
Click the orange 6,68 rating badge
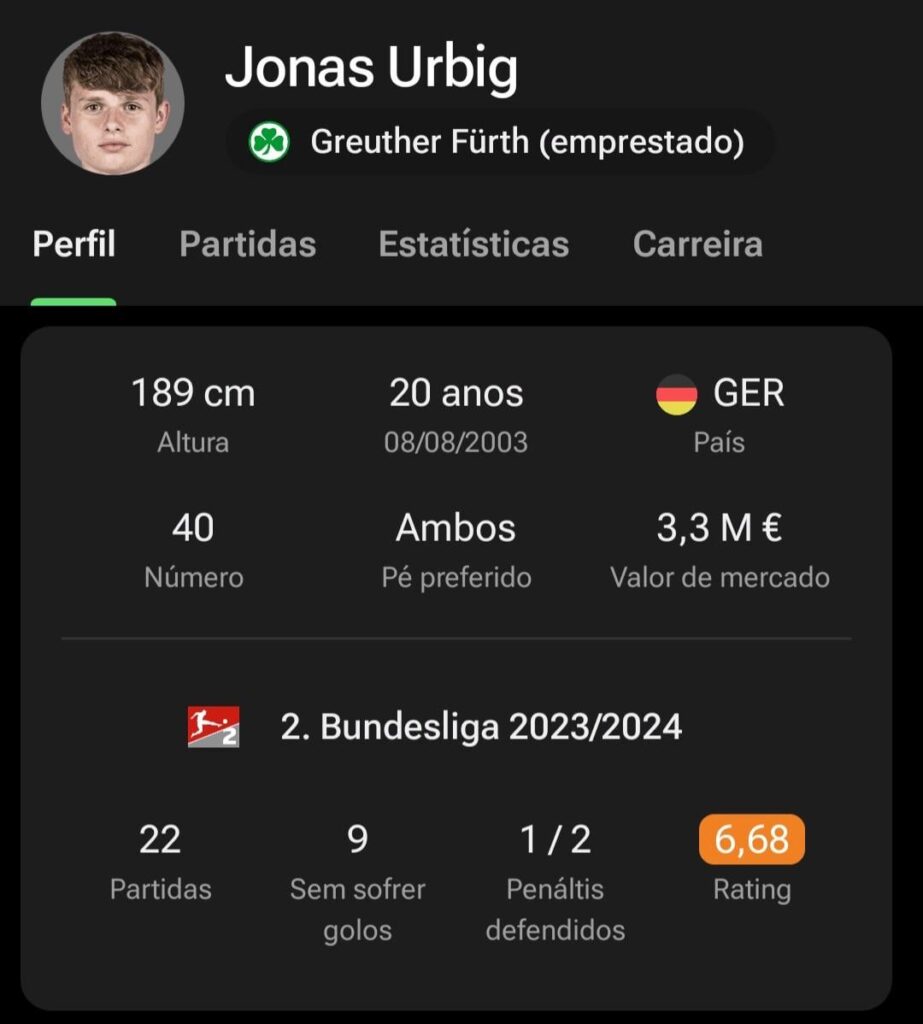[751, 841]
